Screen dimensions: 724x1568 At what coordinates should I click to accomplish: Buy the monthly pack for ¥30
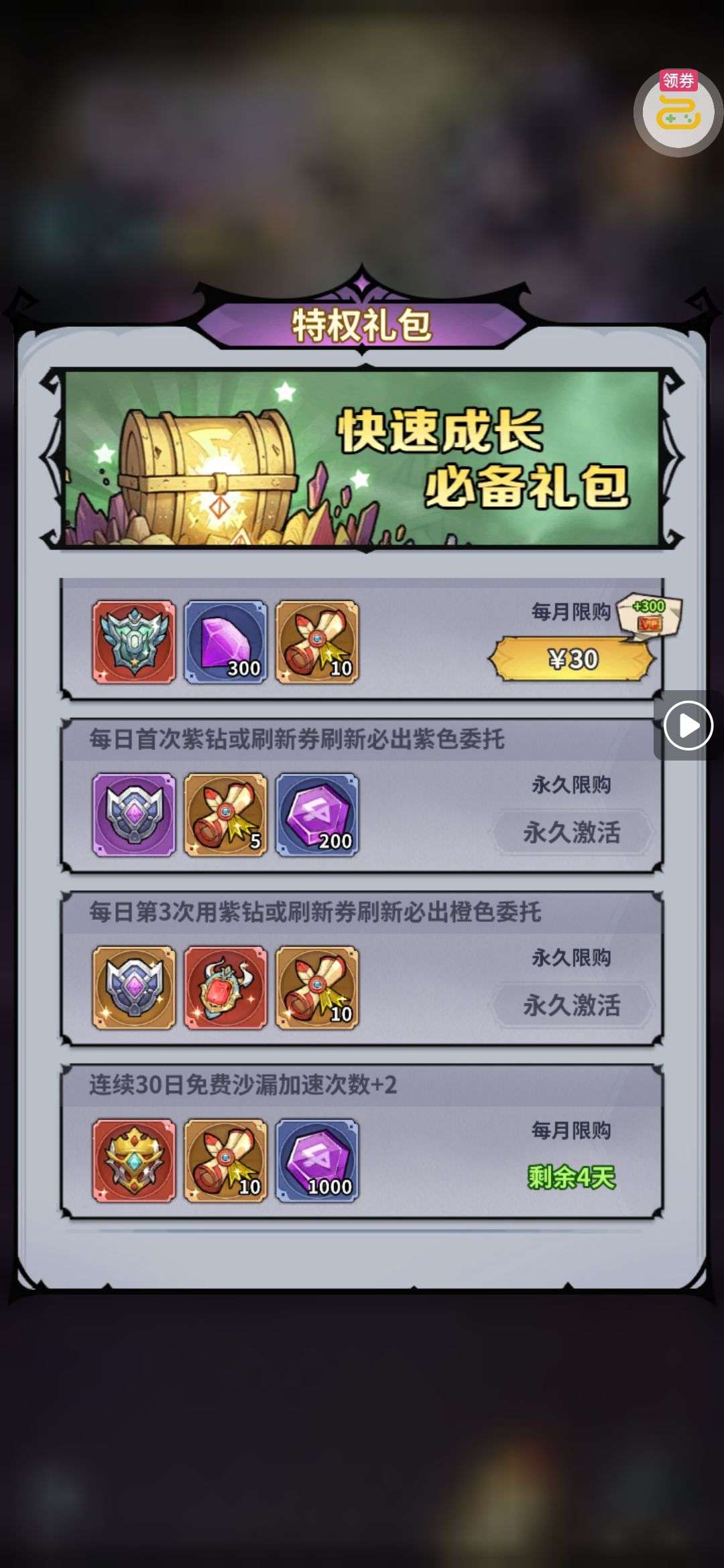click(572, 659)
